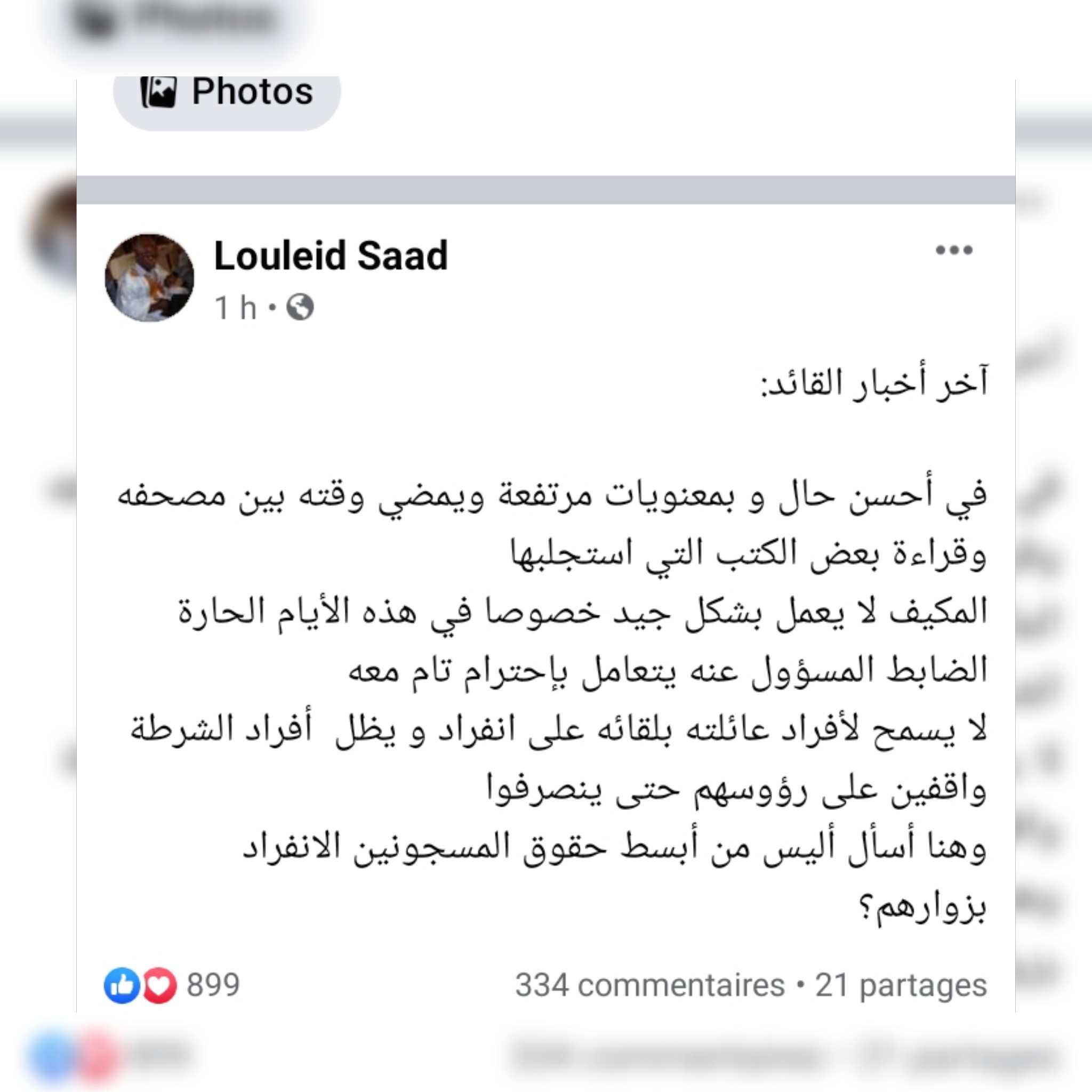This screenshot has width=1092, height=1092.
Task: Open the 334 commentaires
Action: point(649,985)
